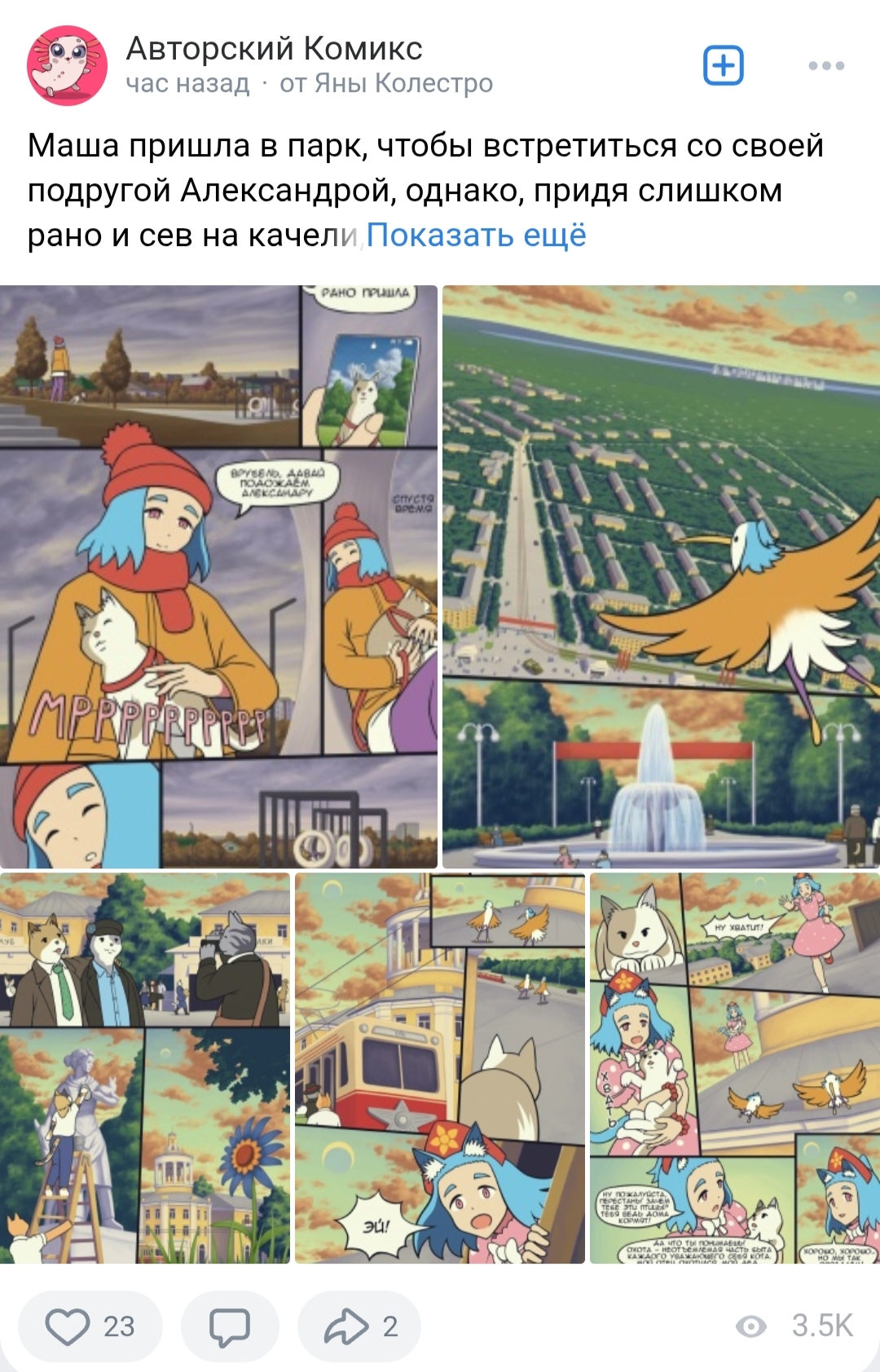Open the comic image with the girl in a pink dress

tap(735, 1068)
